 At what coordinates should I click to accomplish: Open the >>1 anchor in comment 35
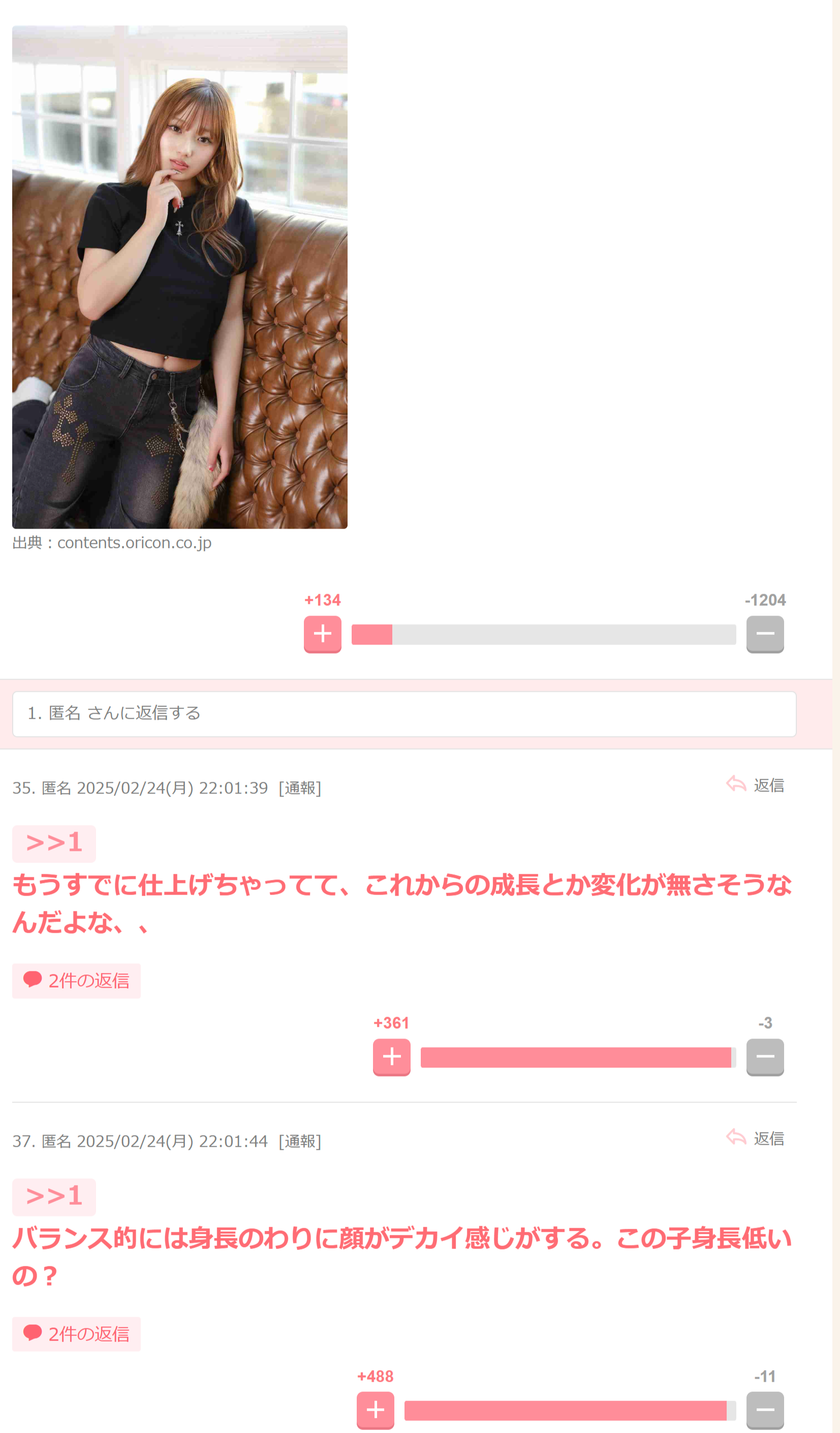click(x=54, y=843)
